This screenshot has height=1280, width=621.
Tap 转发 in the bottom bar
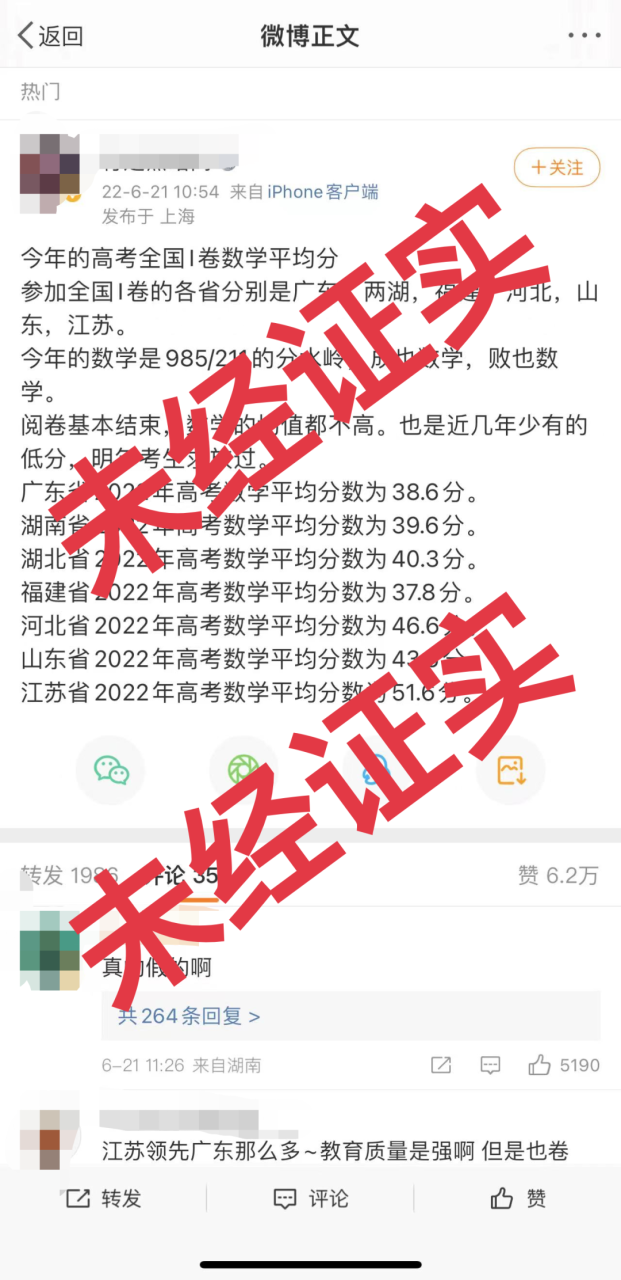[x=104, y=1198]
